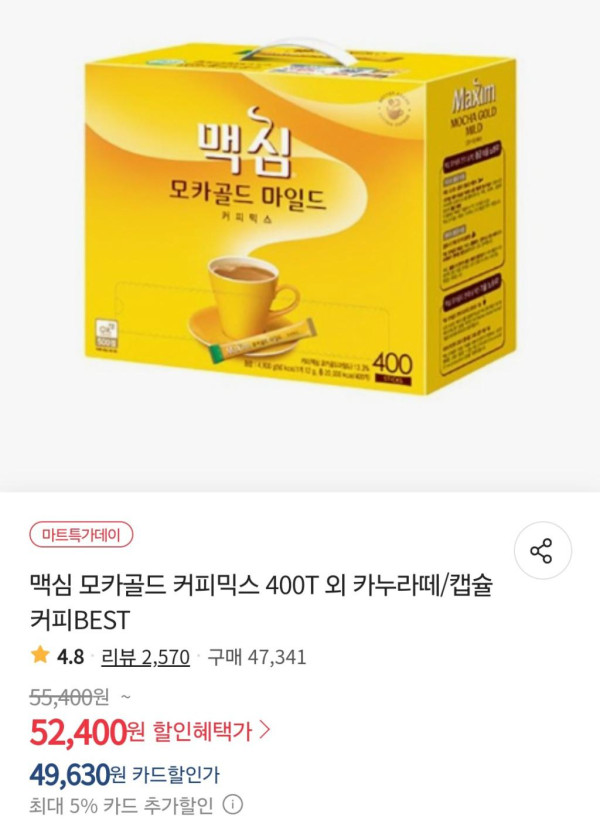This screenshot has height=827, width=600.
Task: View 할인혜택가 discount details
Action: coord(211,734)
